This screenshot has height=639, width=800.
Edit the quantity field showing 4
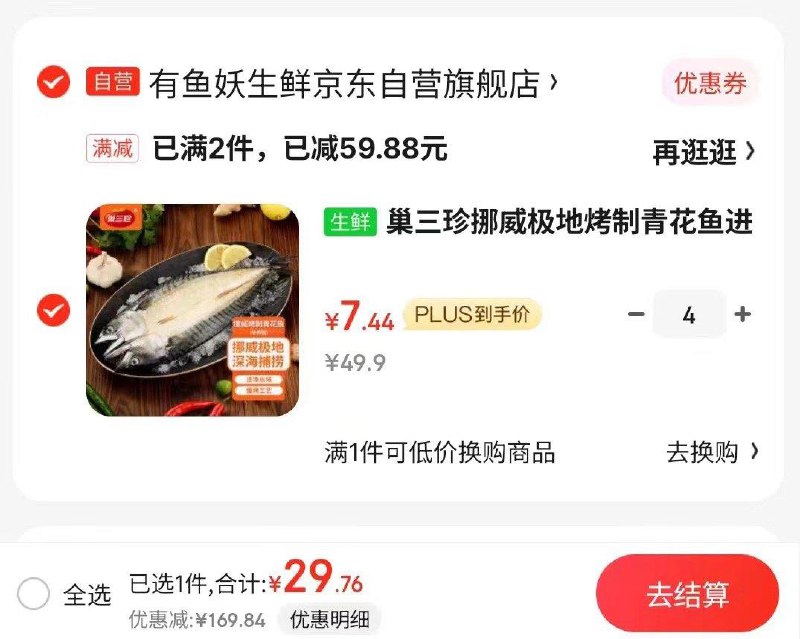[689, 314]
